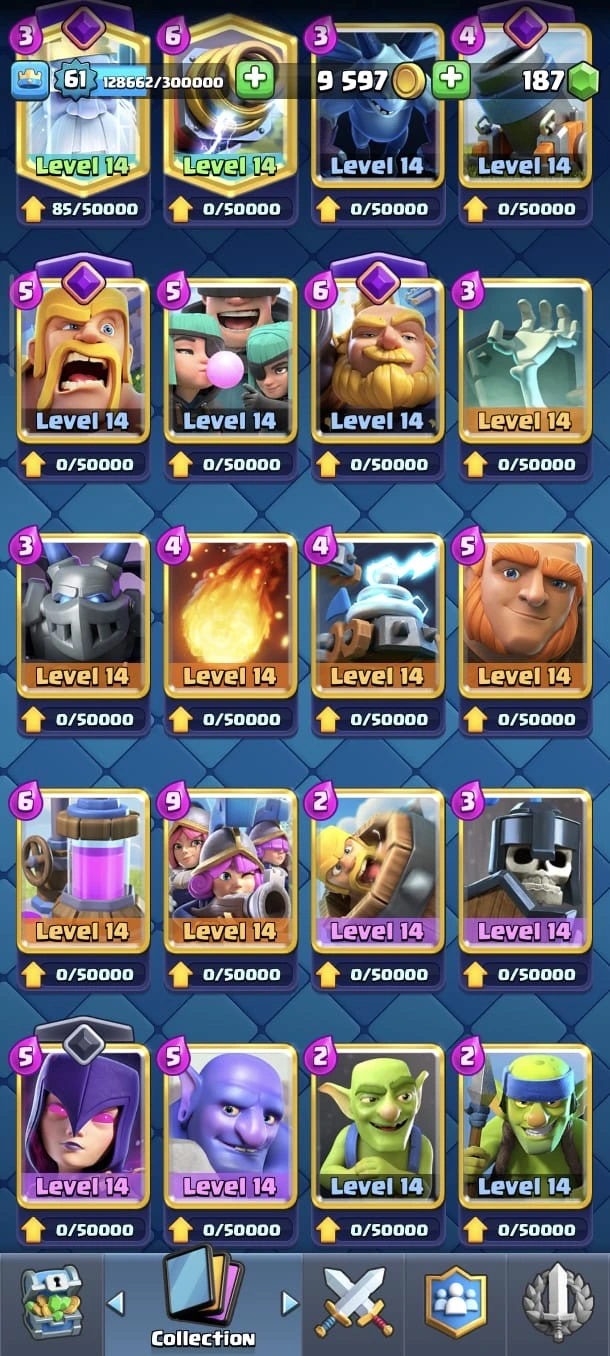Viewport: 610px width, 1356px height.
Task: Open the Elixir Collector card
Action: tap(82, 870)
